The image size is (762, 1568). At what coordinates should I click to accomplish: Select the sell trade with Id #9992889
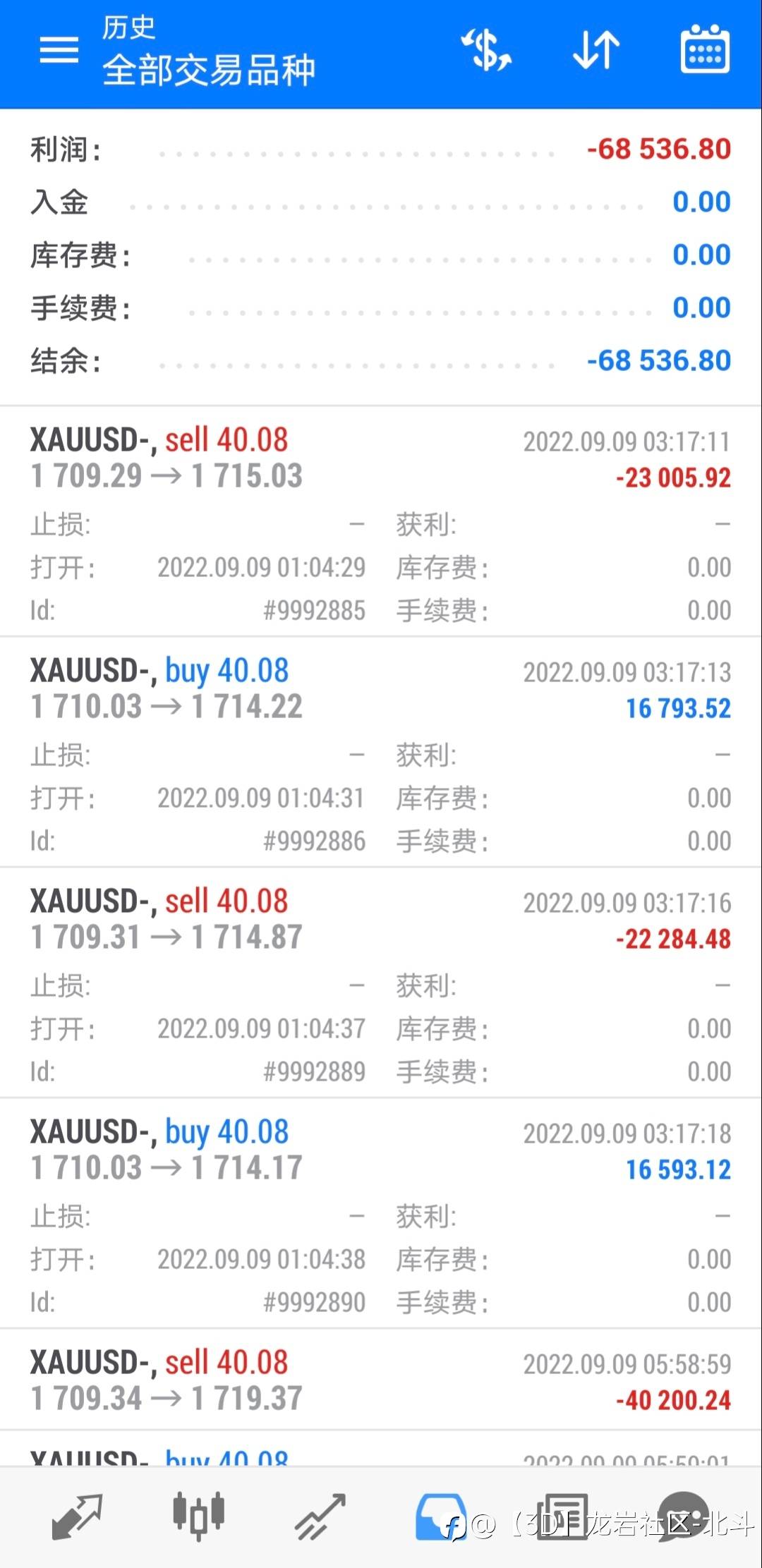pos(381,983)
